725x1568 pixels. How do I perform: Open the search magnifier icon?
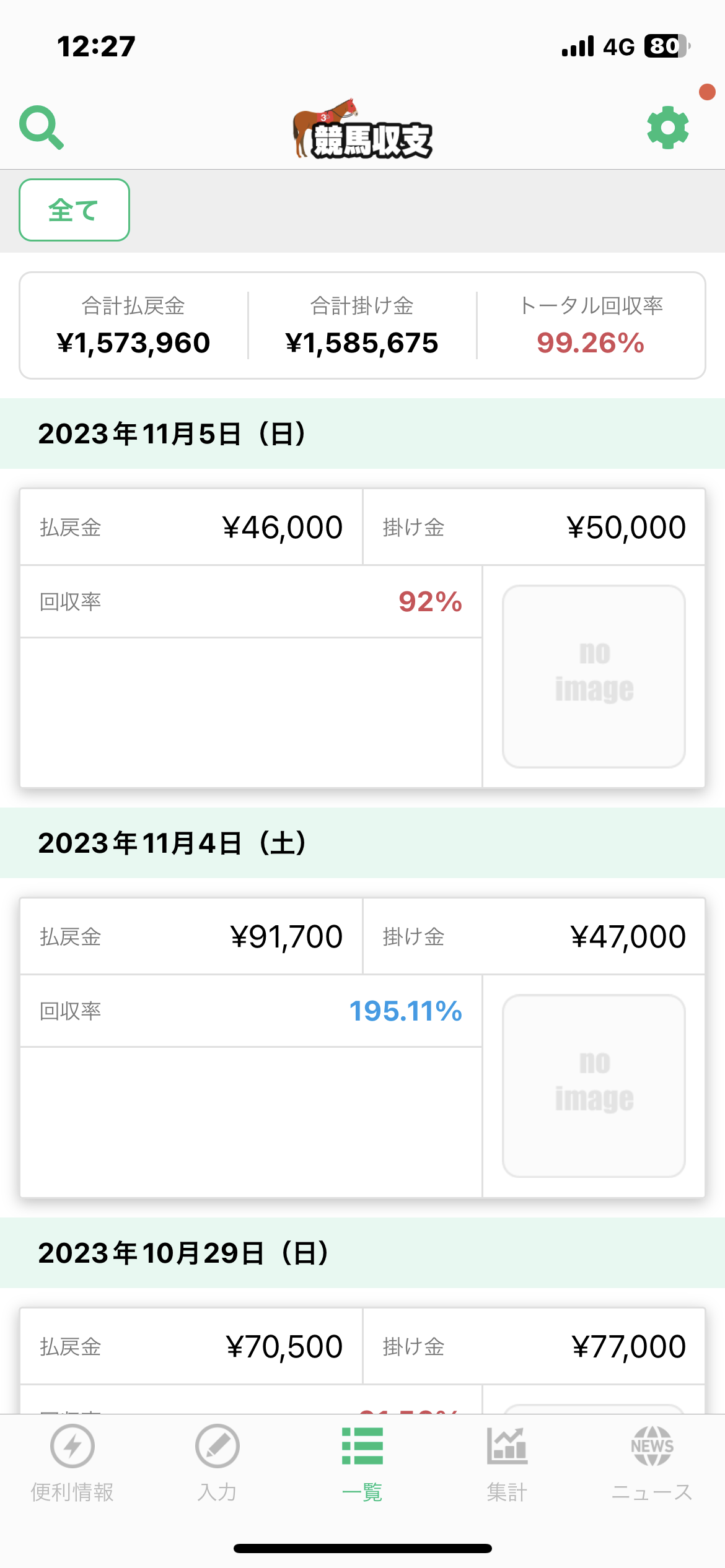42,128
